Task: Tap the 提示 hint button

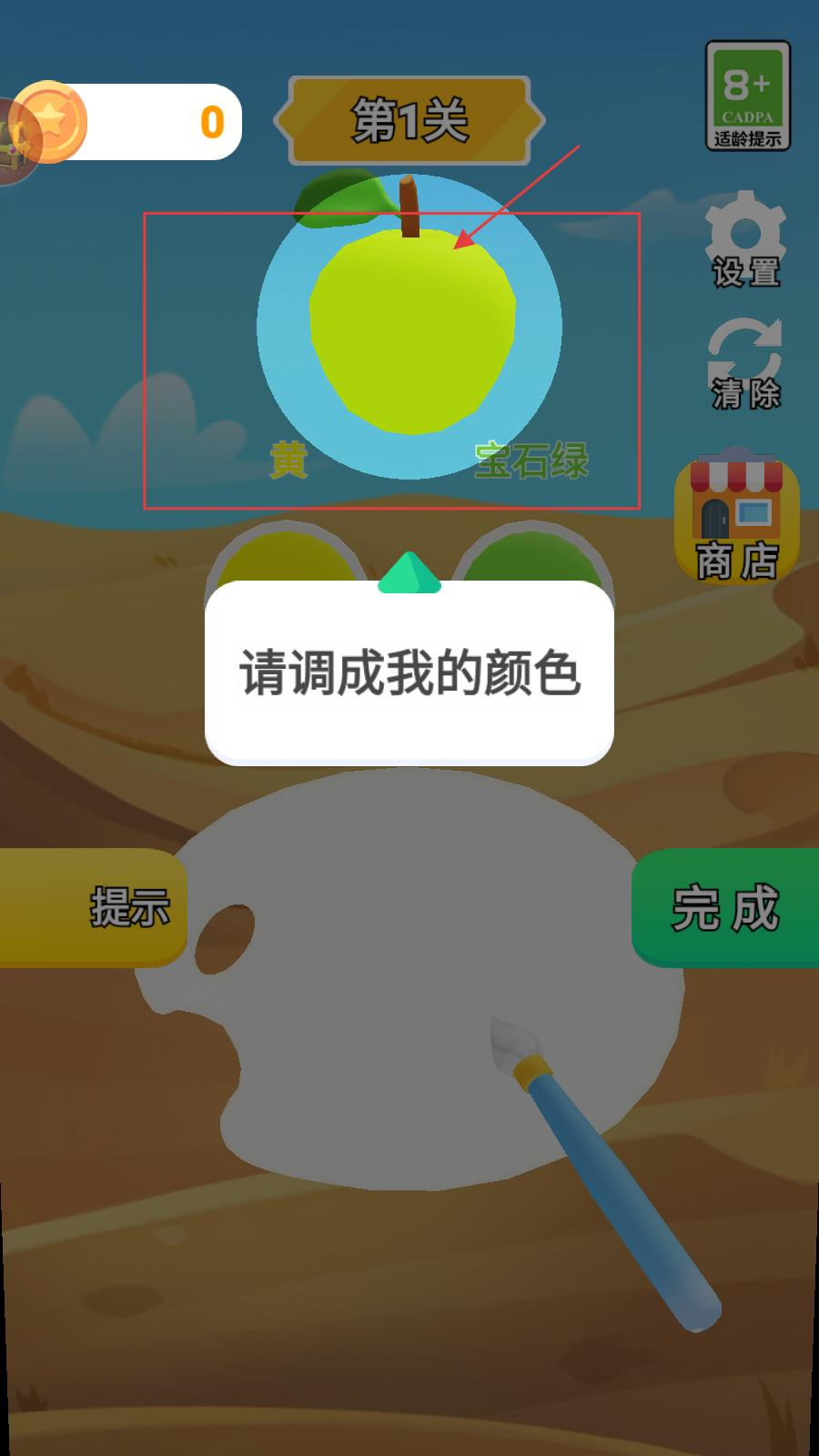Action: (x=100, y=907)
